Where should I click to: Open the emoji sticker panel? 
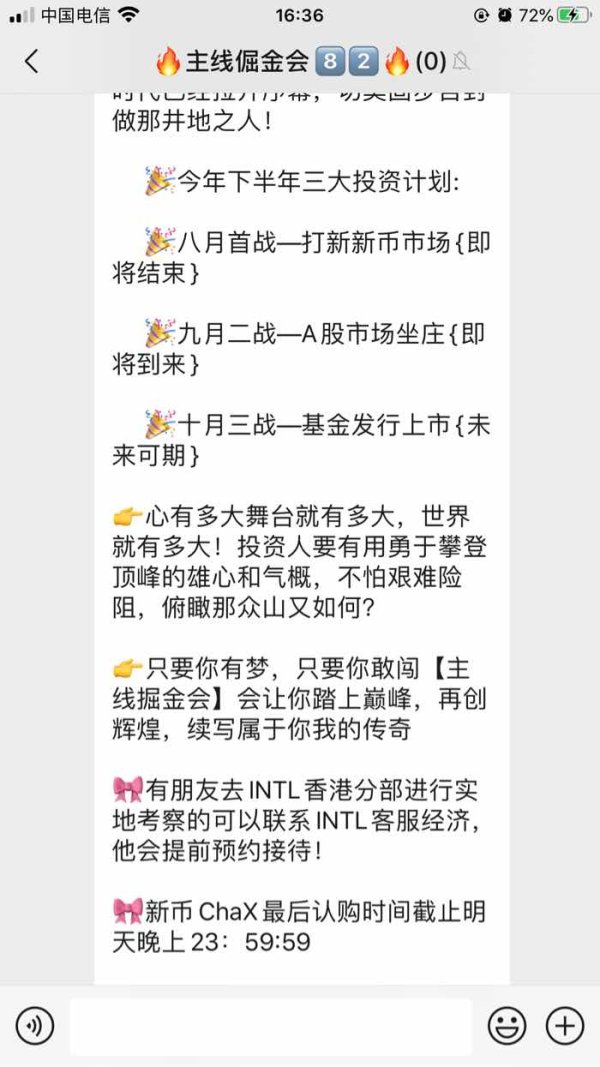[x=507, y=1025]
